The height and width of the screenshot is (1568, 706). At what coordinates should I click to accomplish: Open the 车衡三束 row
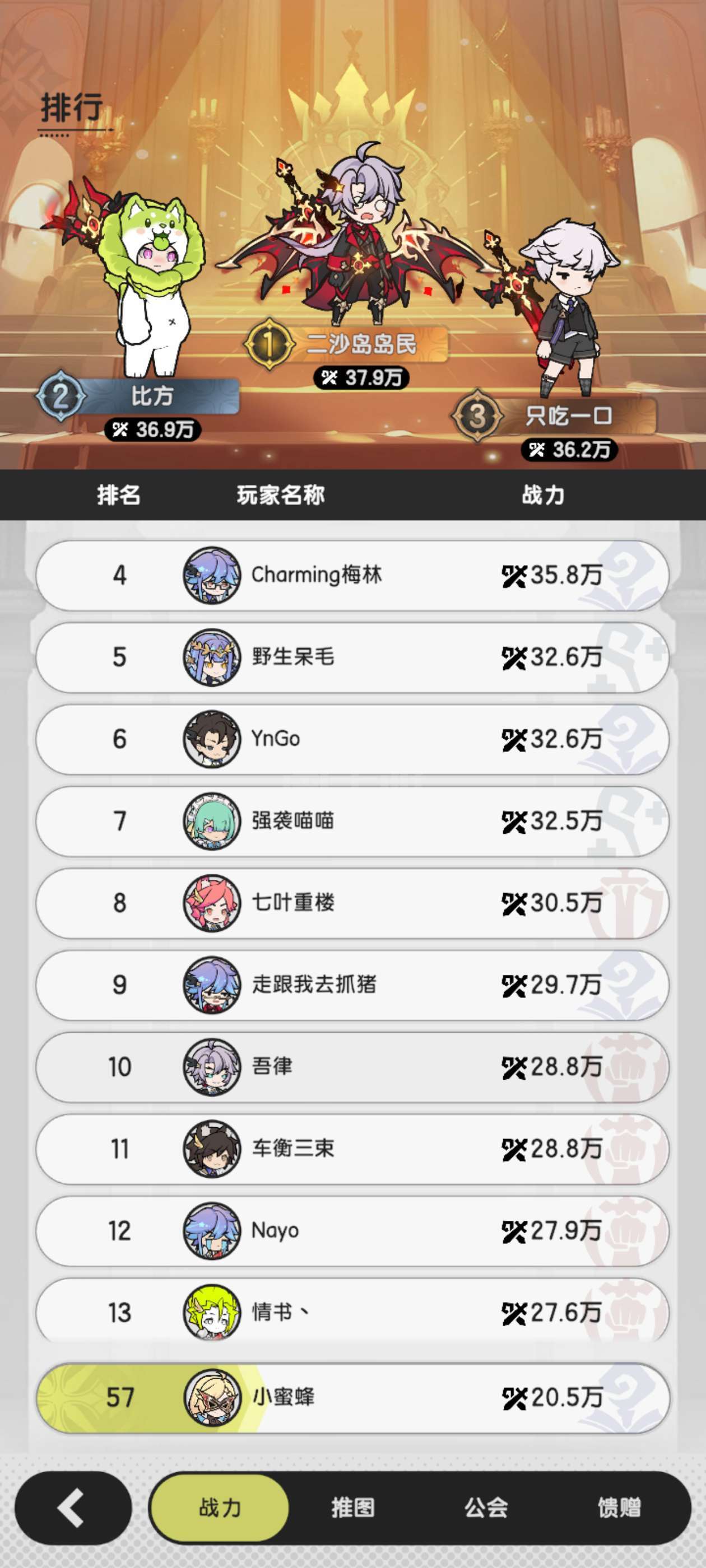[352, 1149]
